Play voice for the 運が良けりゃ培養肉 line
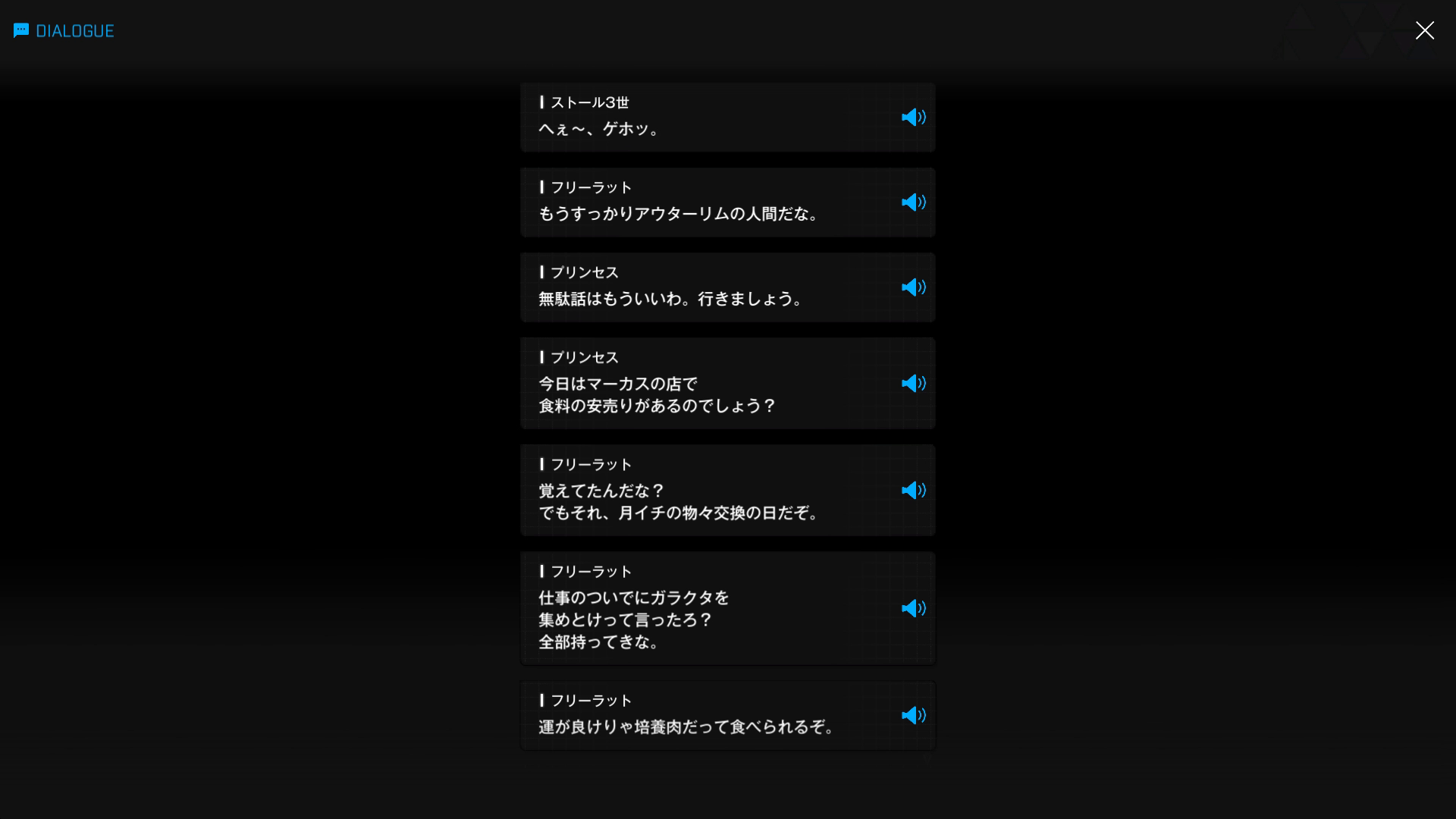Viewport: 1456px width, 819px height. coord(913,715)
